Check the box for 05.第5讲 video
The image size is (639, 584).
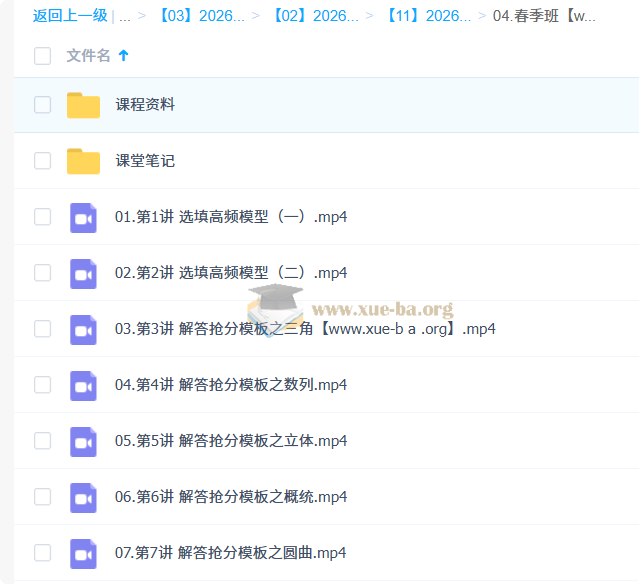pyautogui.click(x=42, y=441)
